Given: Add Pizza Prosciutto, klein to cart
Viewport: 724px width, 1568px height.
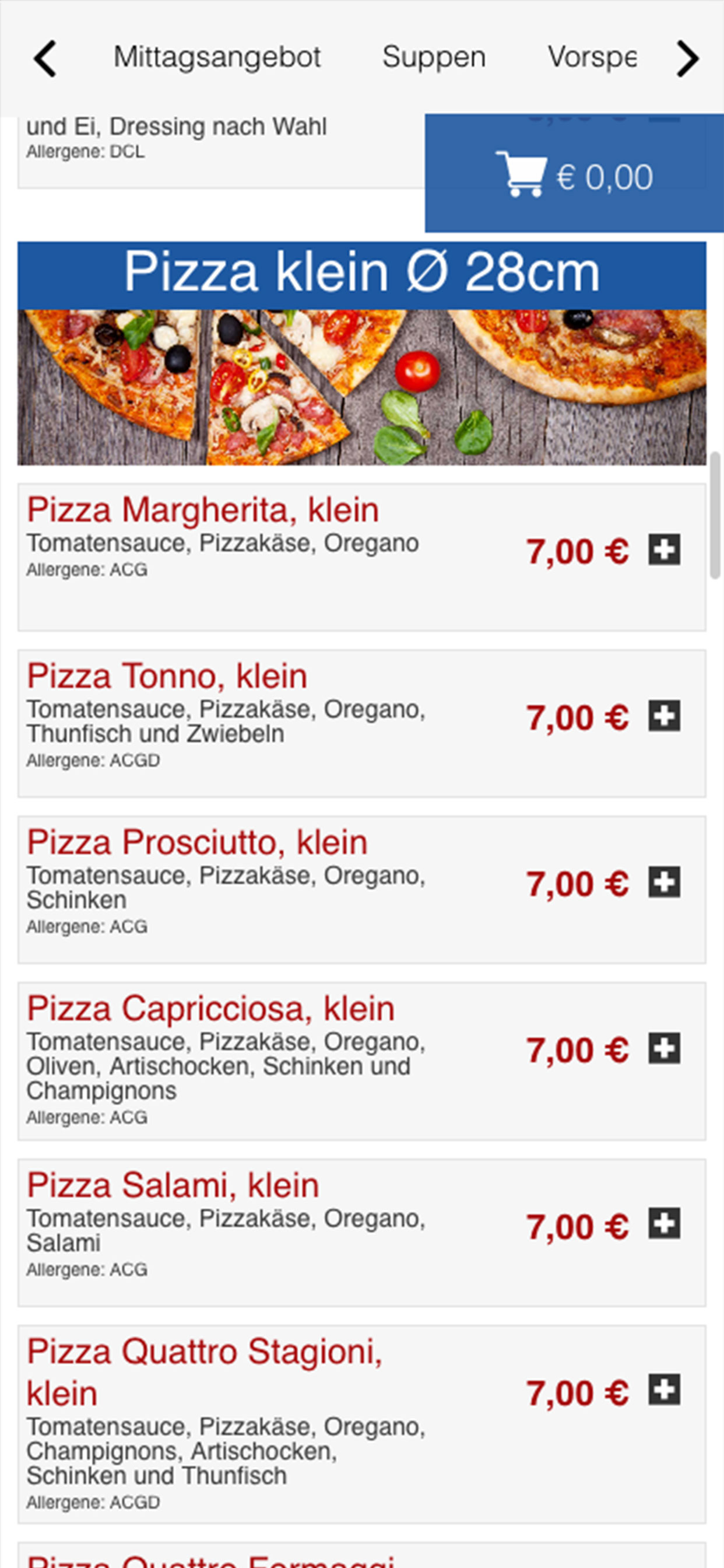Looking at the screenshot, I should [x=664, y=882].
